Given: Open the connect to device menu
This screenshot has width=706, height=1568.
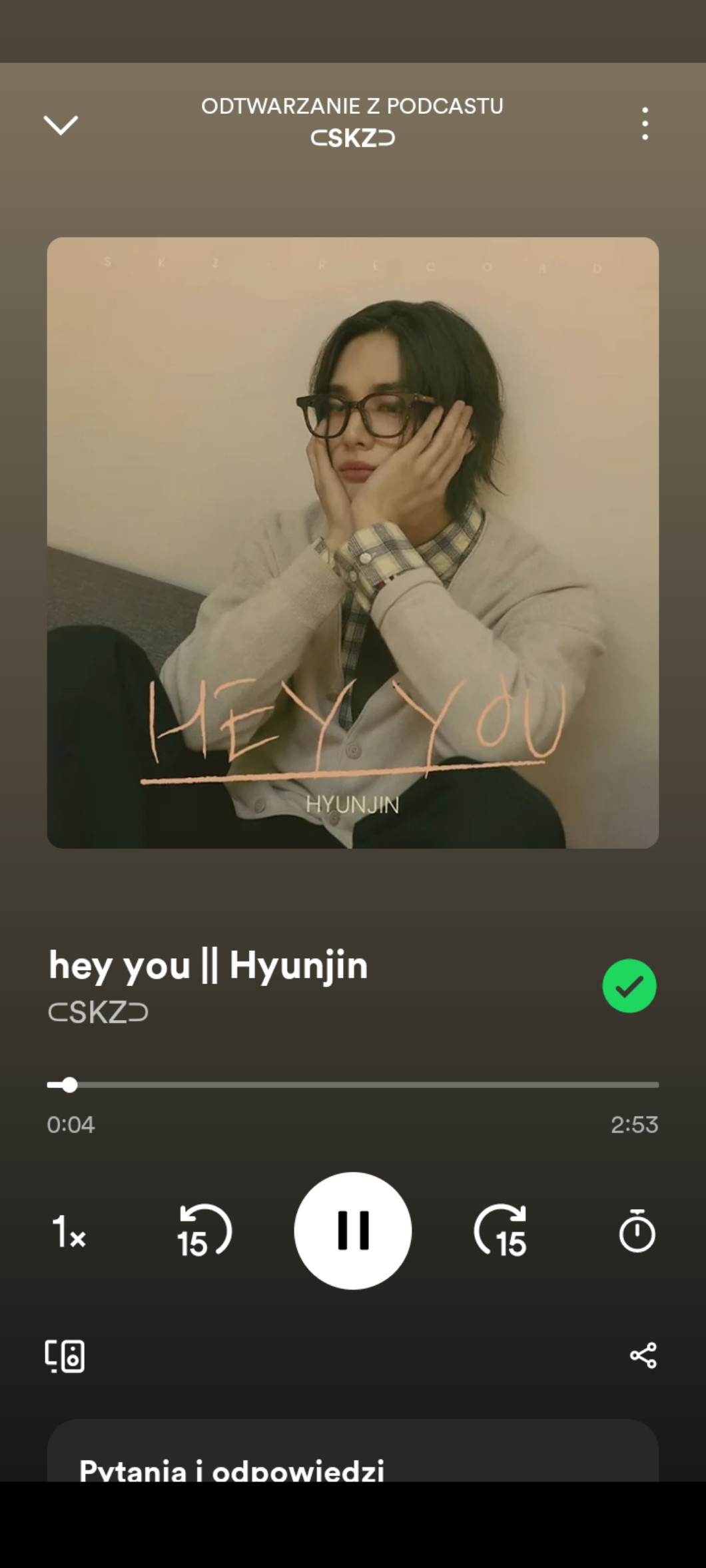Looking at the screenshot, I should point(65,1356).
